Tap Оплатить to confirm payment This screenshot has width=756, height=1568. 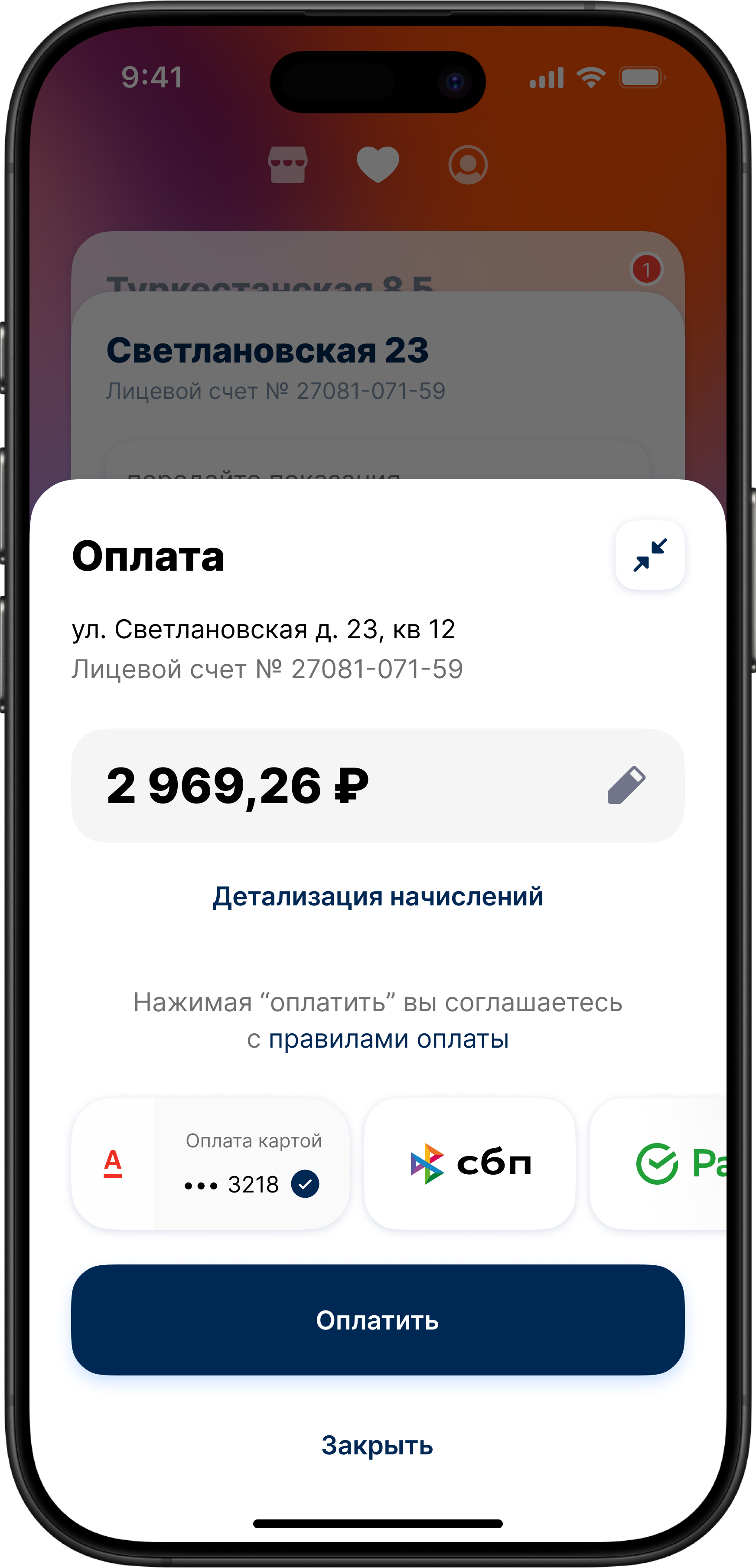(378, 1320)
